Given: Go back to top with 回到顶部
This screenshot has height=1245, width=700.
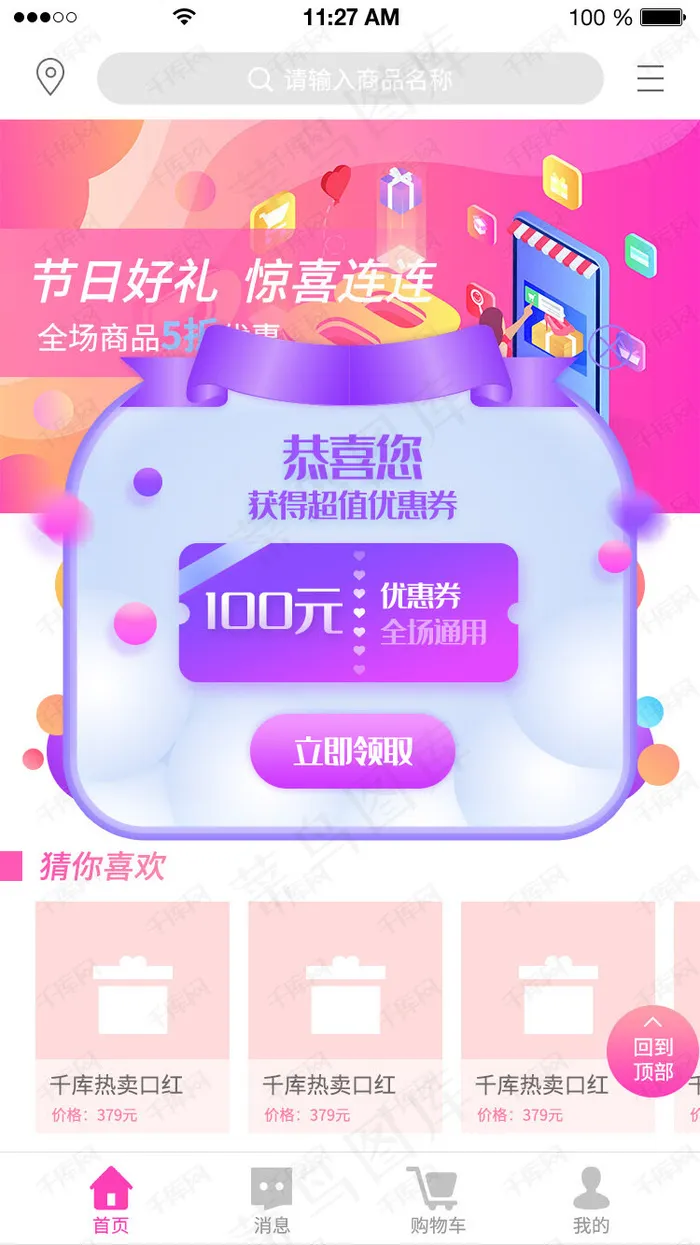Looking at the screenshot, I should 653,1051.
